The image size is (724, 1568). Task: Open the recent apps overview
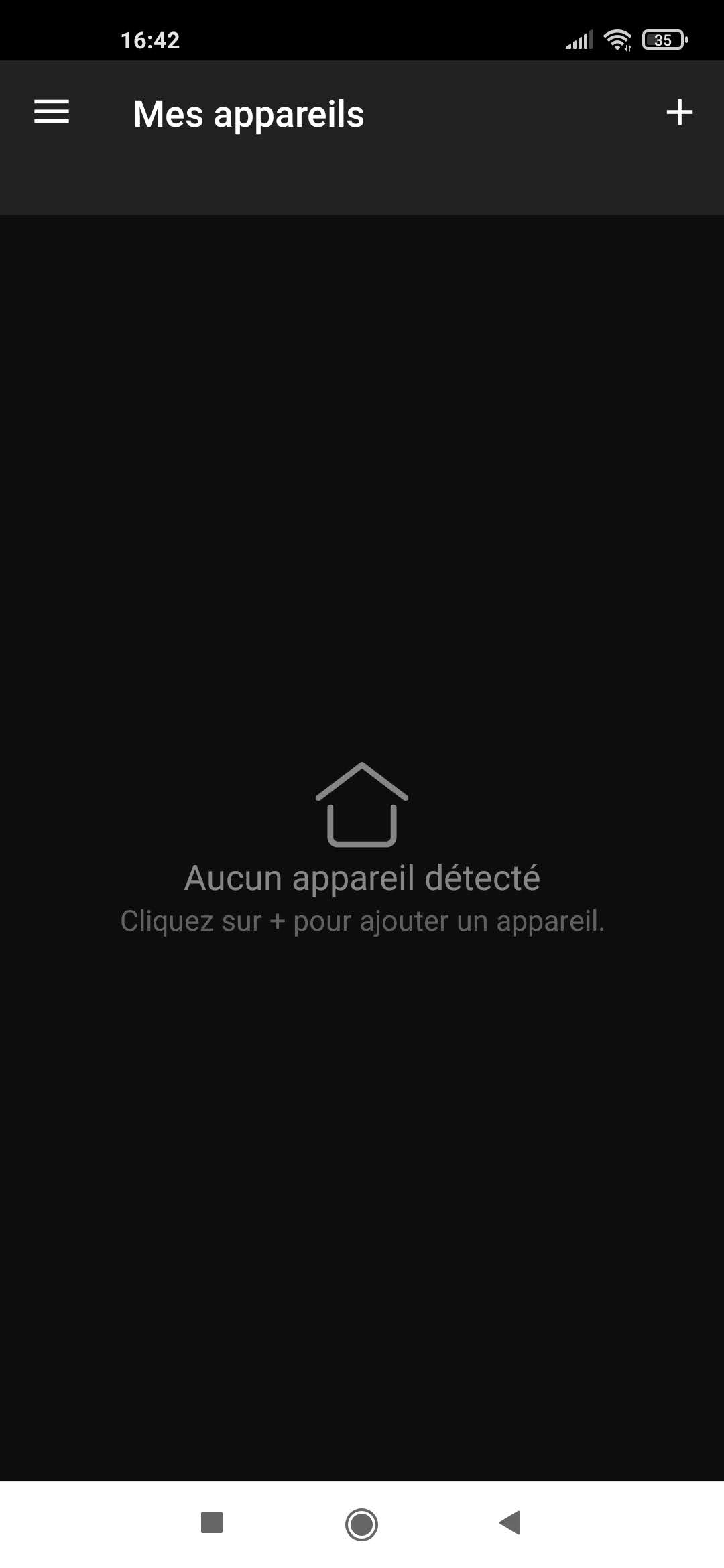[x=212, y=1522]
